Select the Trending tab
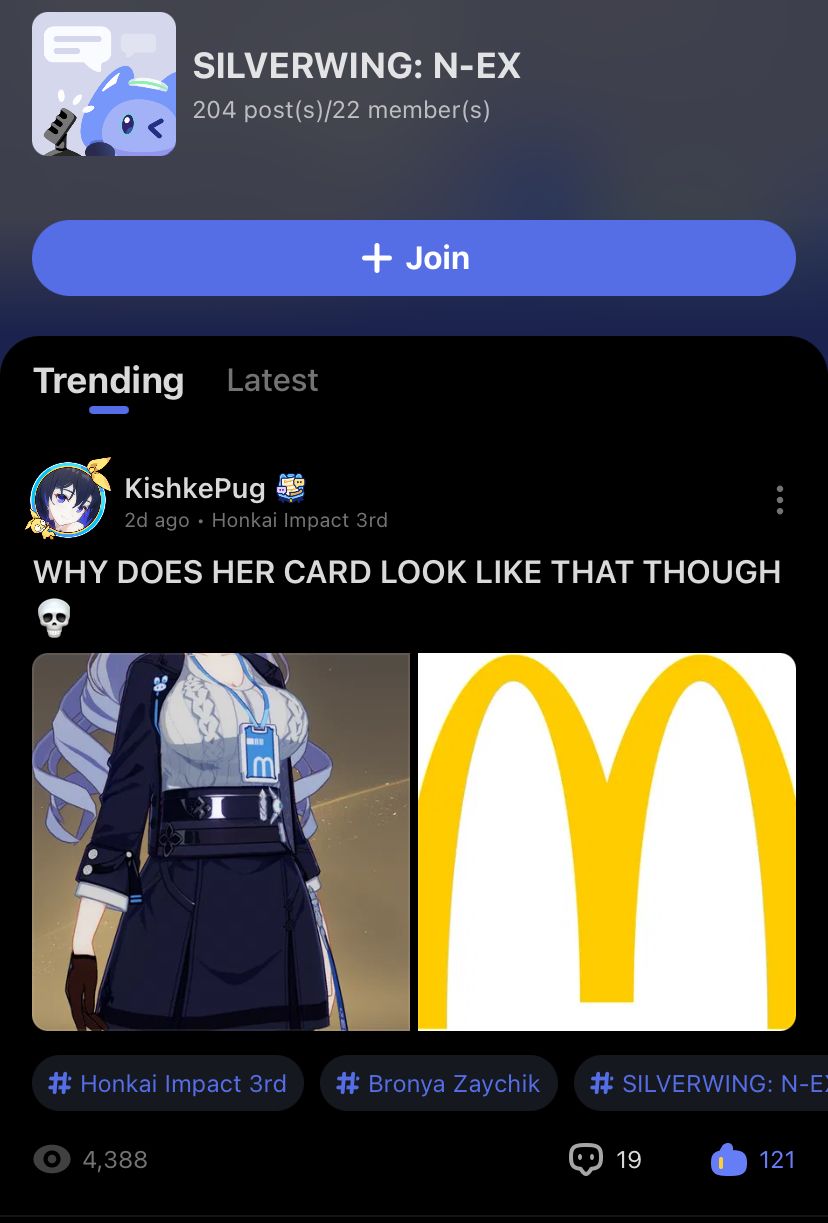828x1223 pixels. point(108,380)
